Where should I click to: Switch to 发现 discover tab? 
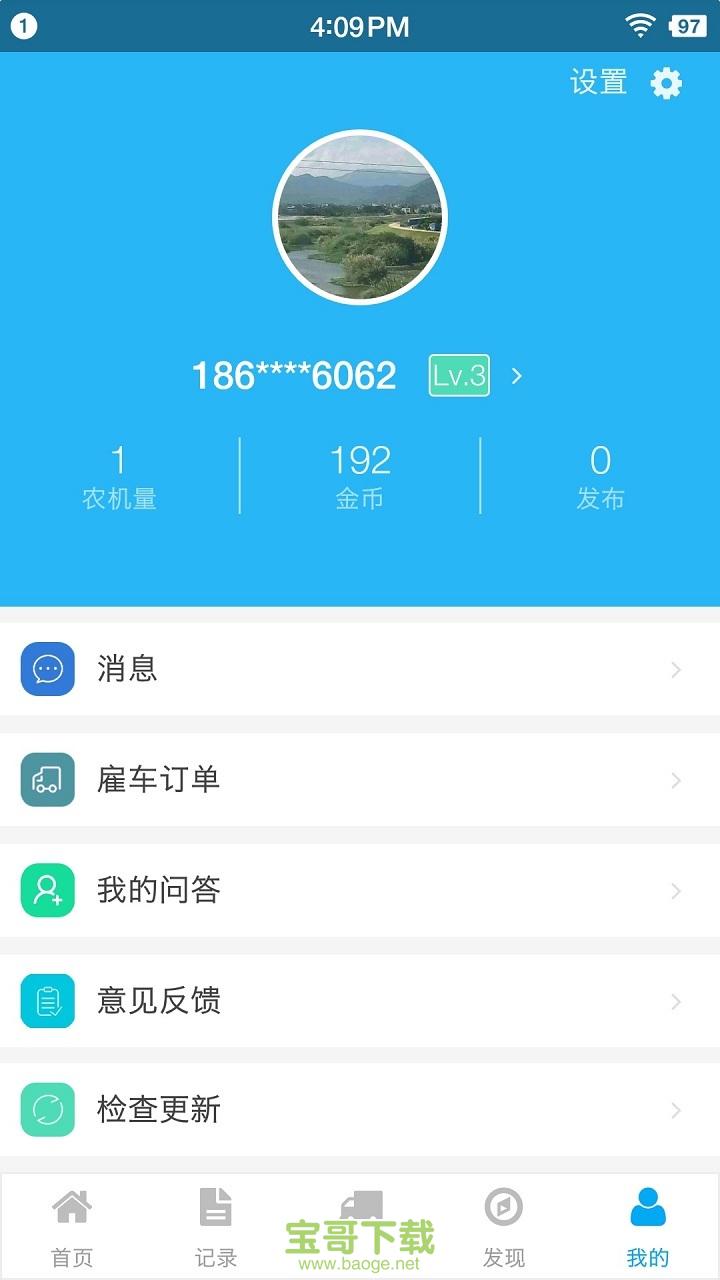click(503, 1226)
